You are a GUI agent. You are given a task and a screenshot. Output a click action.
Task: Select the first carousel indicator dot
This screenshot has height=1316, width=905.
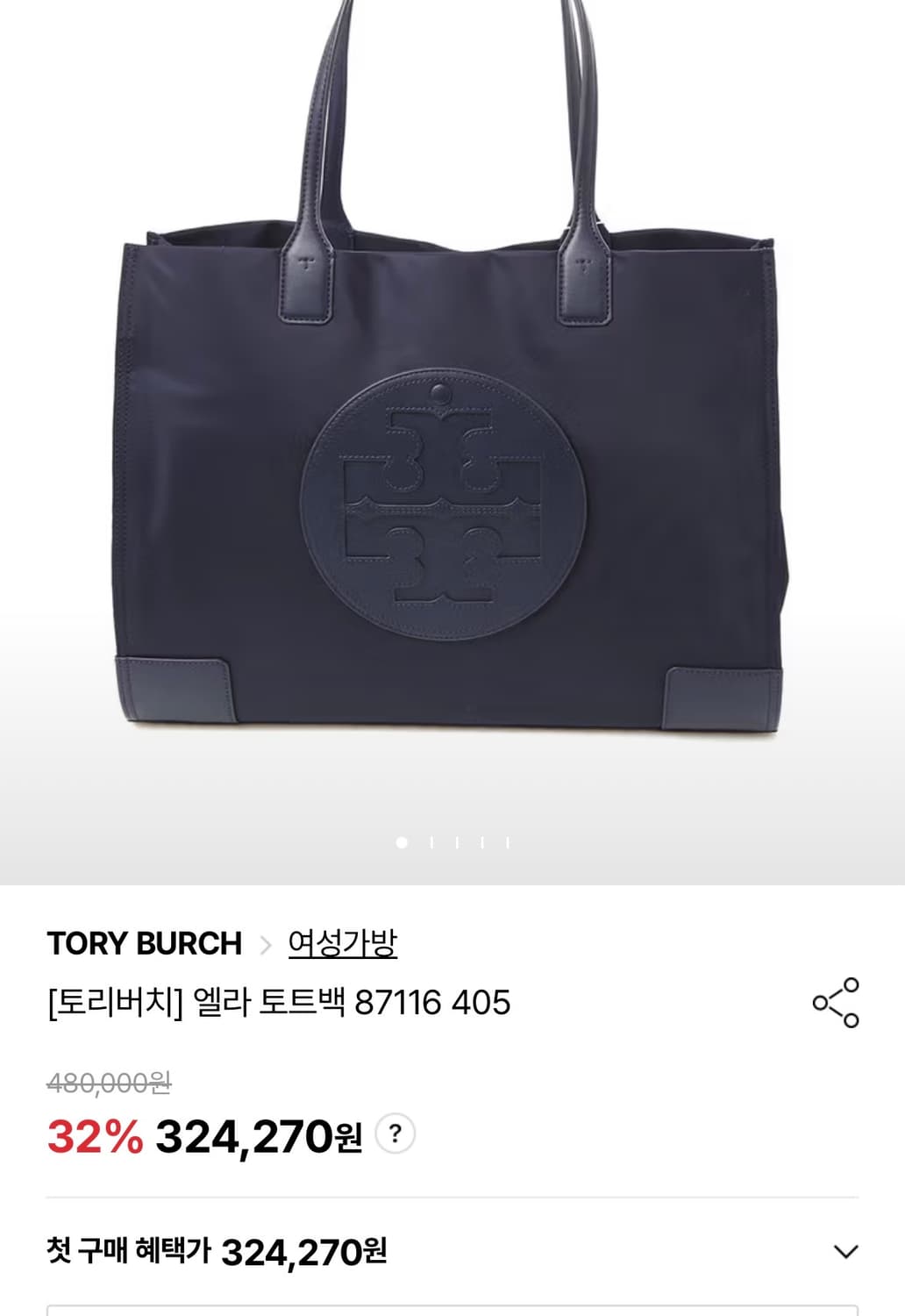click(401, 841)
